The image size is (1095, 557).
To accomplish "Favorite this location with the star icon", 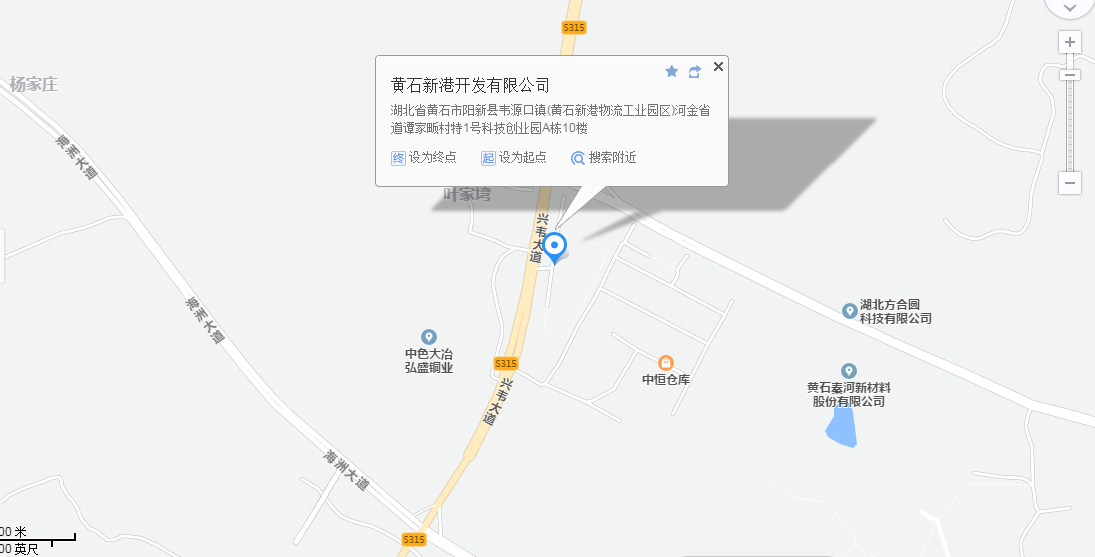I will click(672, 71).
